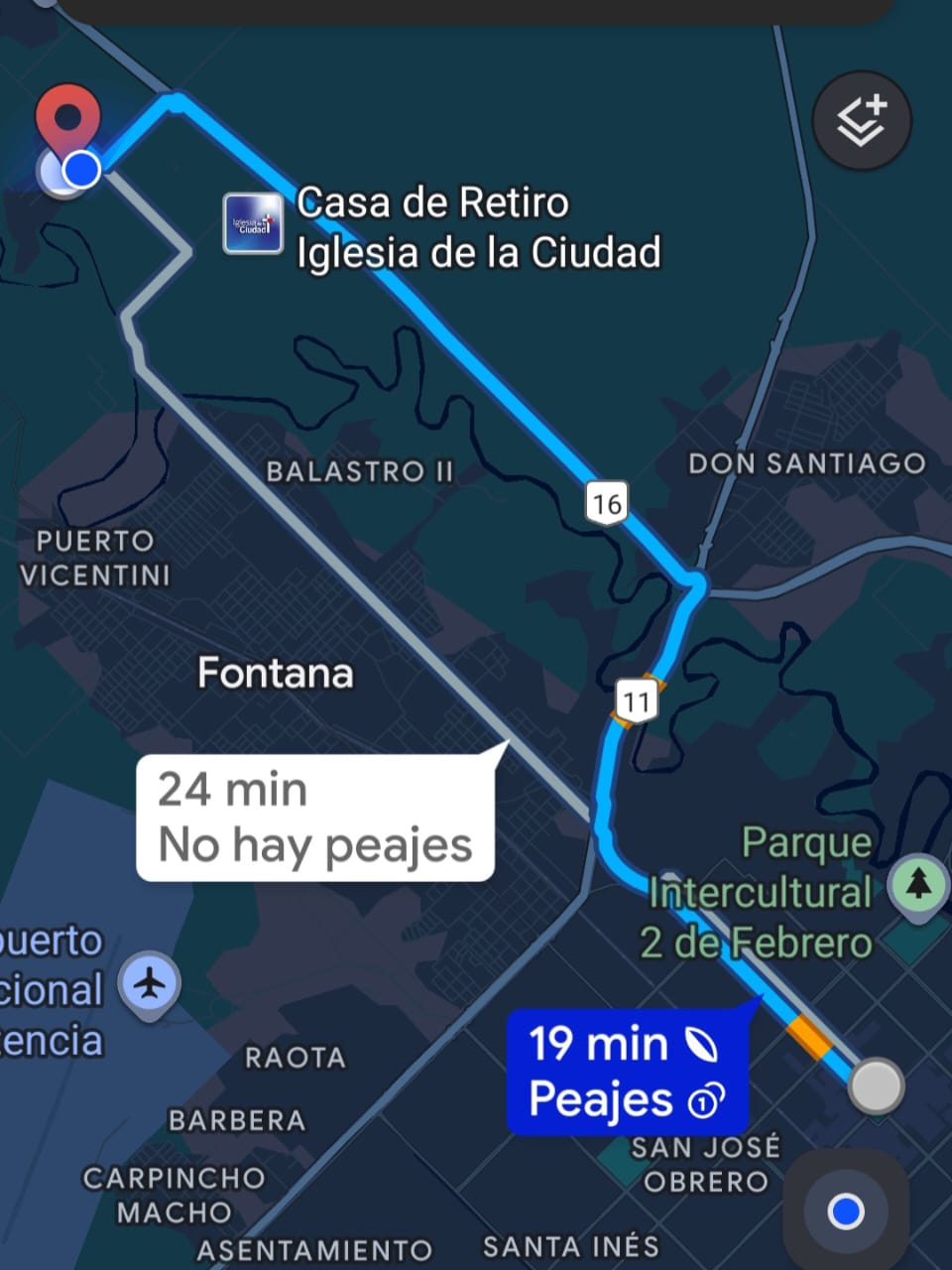
Task: Open Casa de Retiro Iglesia de la Ciudad
Action: coord(253,224)
